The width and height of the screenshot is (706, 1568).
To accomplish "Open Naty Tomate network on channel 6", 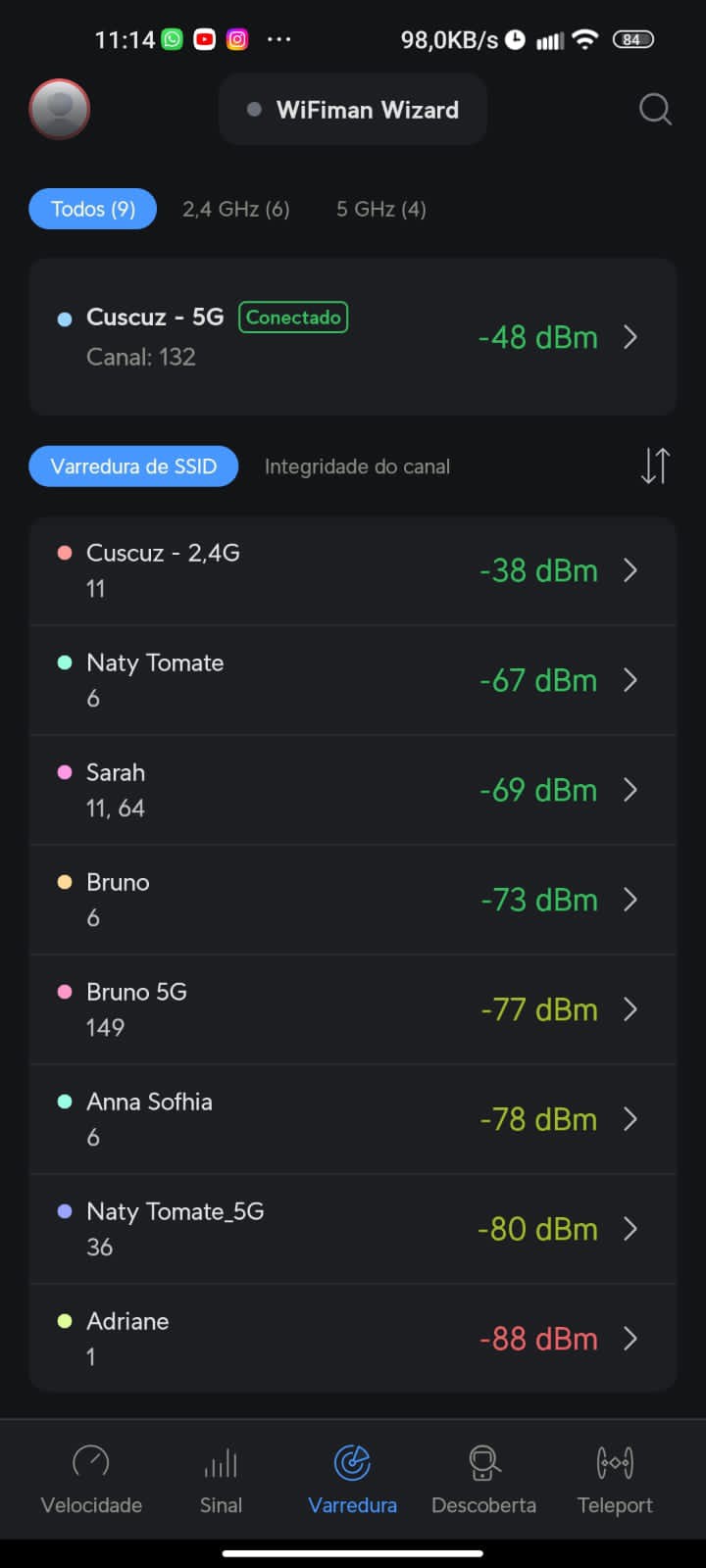I will click(x=353, y=680).
